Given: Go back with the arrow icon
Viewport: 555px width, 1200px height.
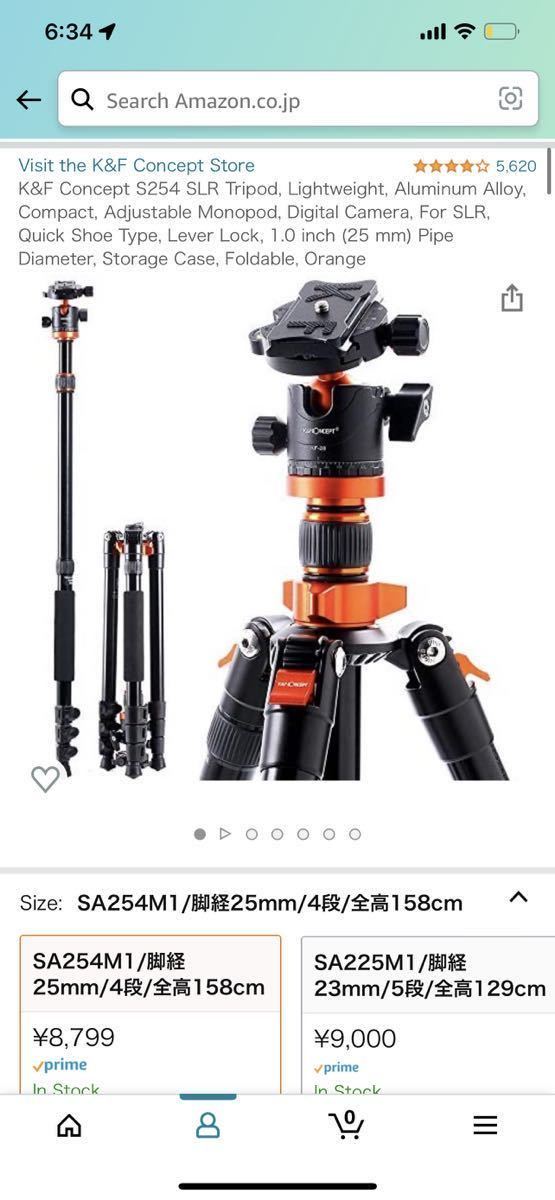Looking at the screenshot, I should pyautogui.click(x=29, y=99).
